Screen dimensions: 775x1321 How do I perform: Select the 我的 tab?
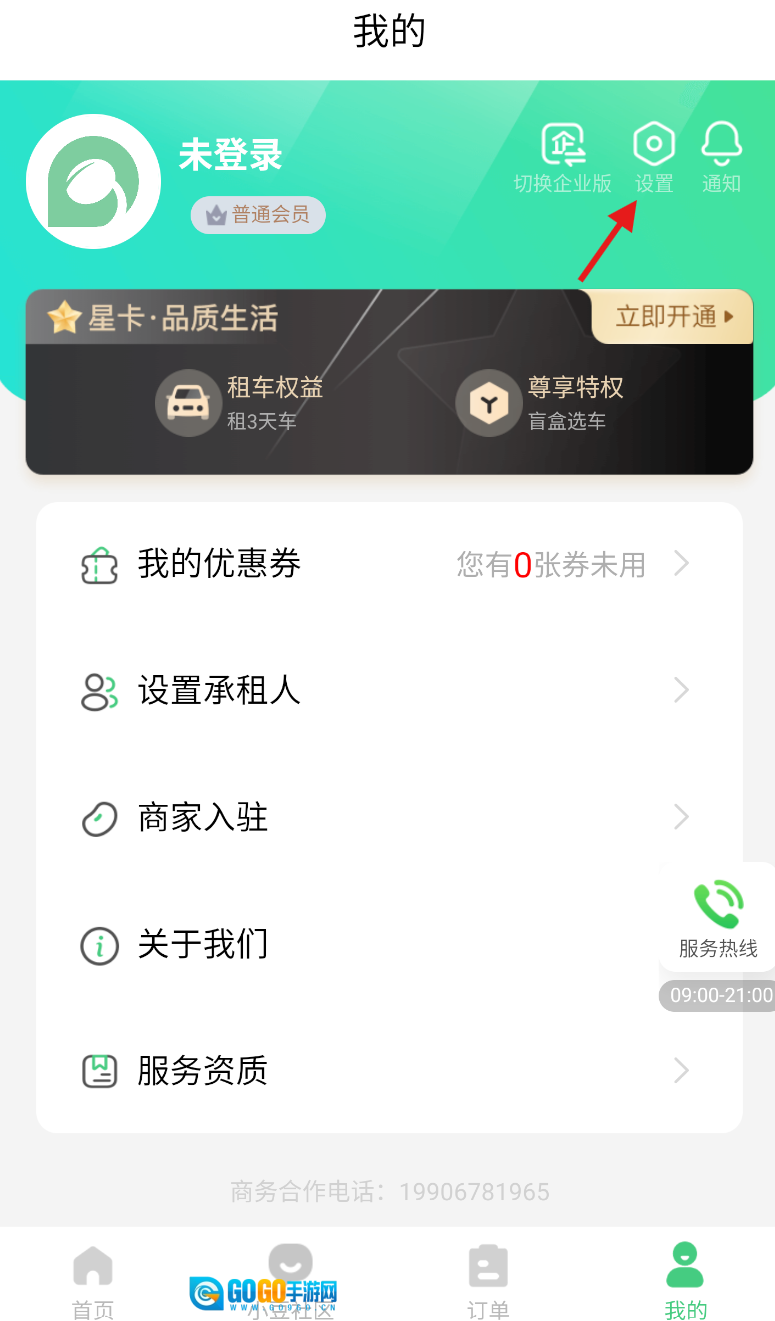(x=685, y=1281)
